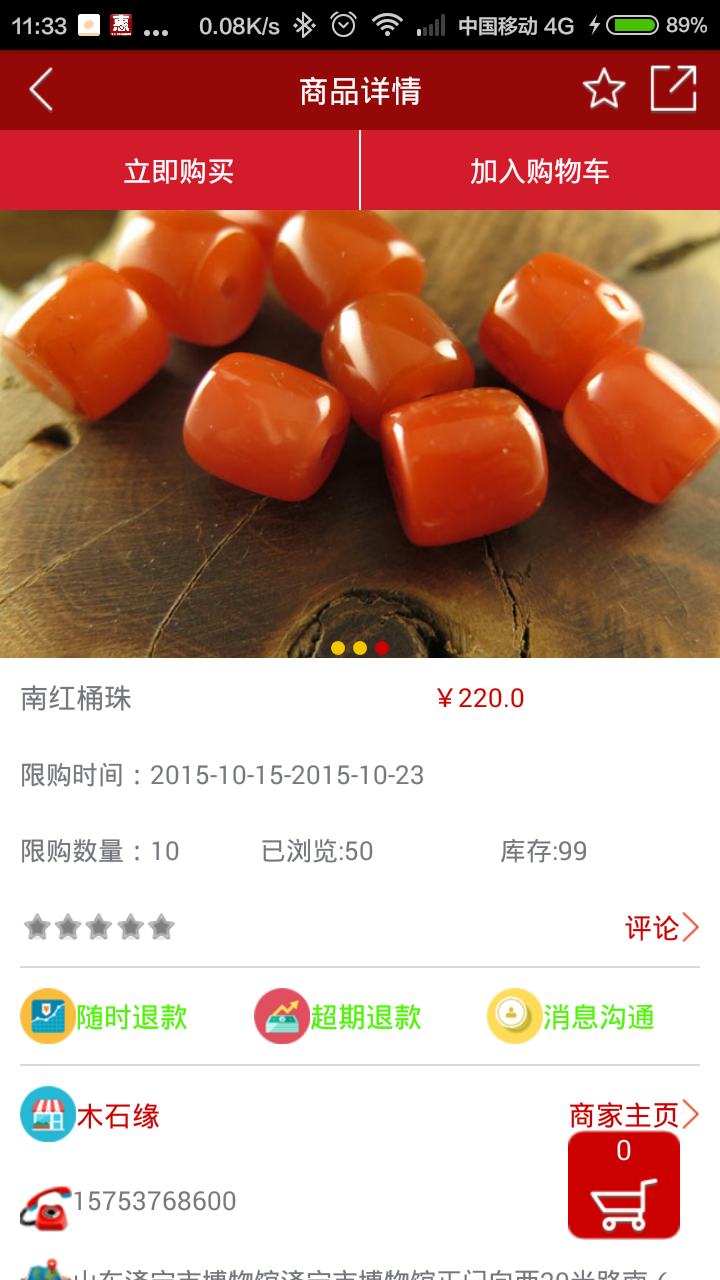Image resolution: width=720 pixels, height=1280 pixels.
Task: Open the floating shopping cart
Action: (624, 1186)
